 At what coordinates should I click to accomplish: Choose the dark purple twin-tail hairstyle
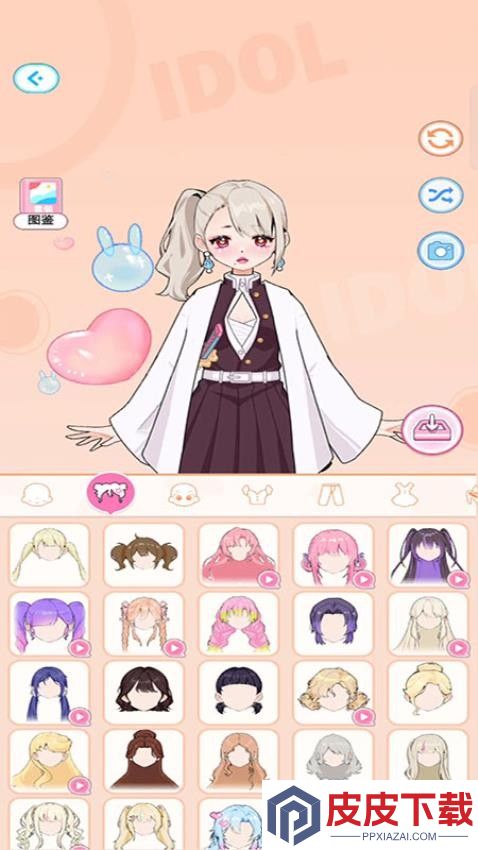(428, 555)
